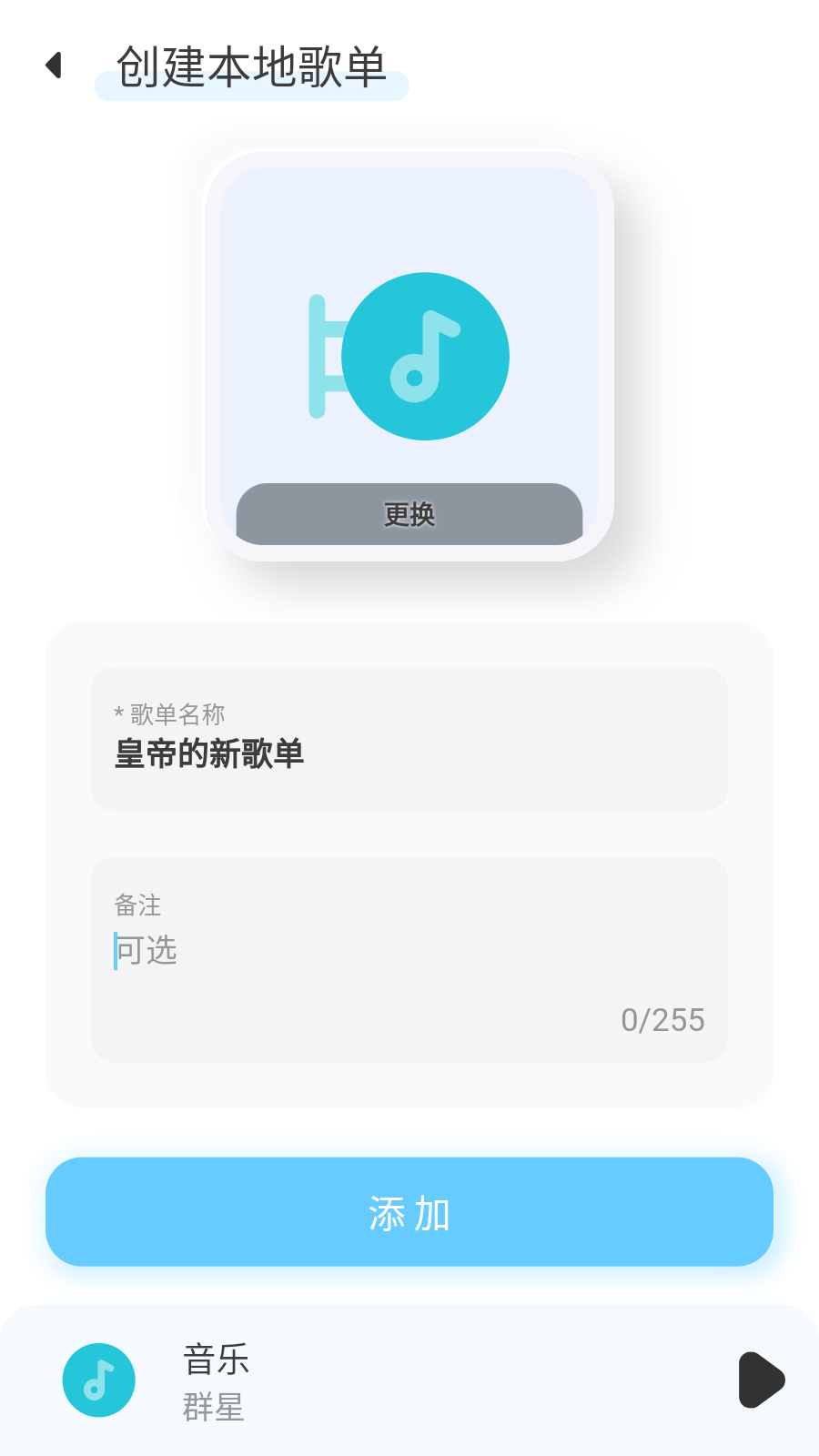Tap the song list row at the bottom

point(409,1380)
